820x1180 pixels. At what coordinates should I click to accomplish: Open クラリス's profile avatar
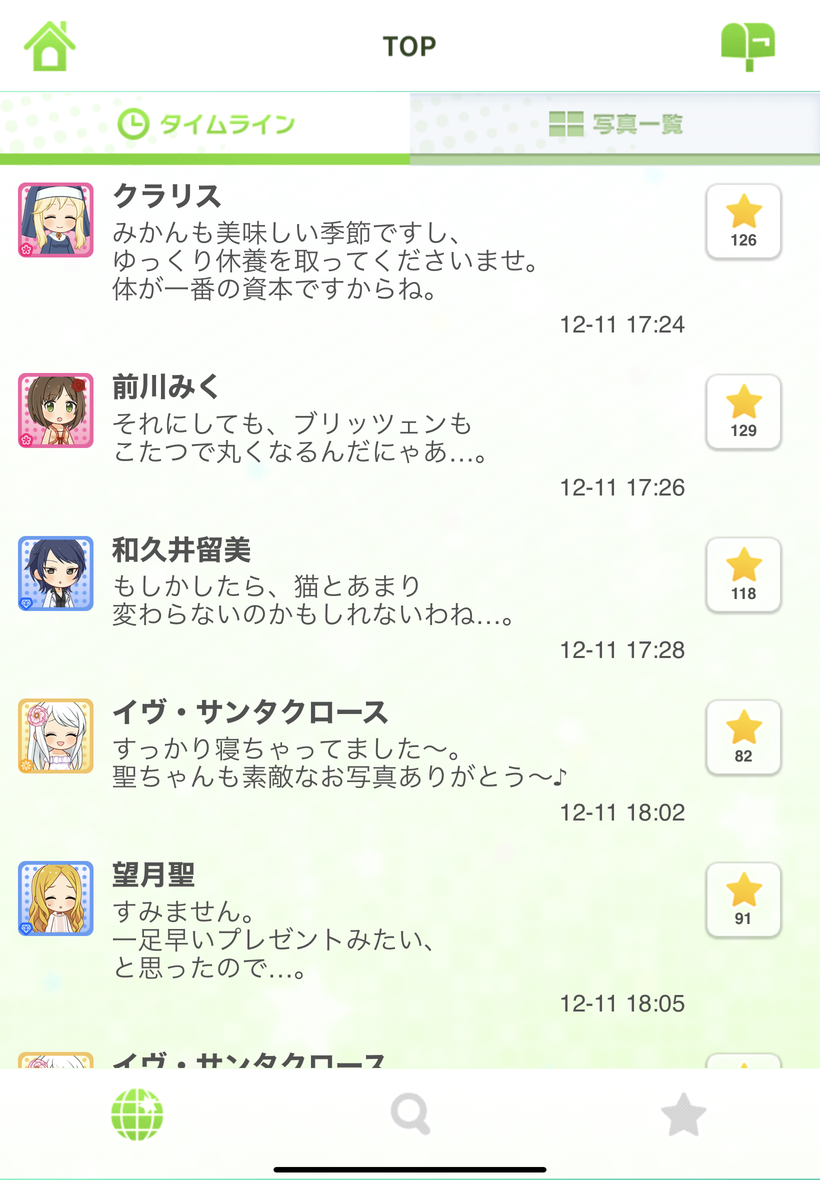56,220
